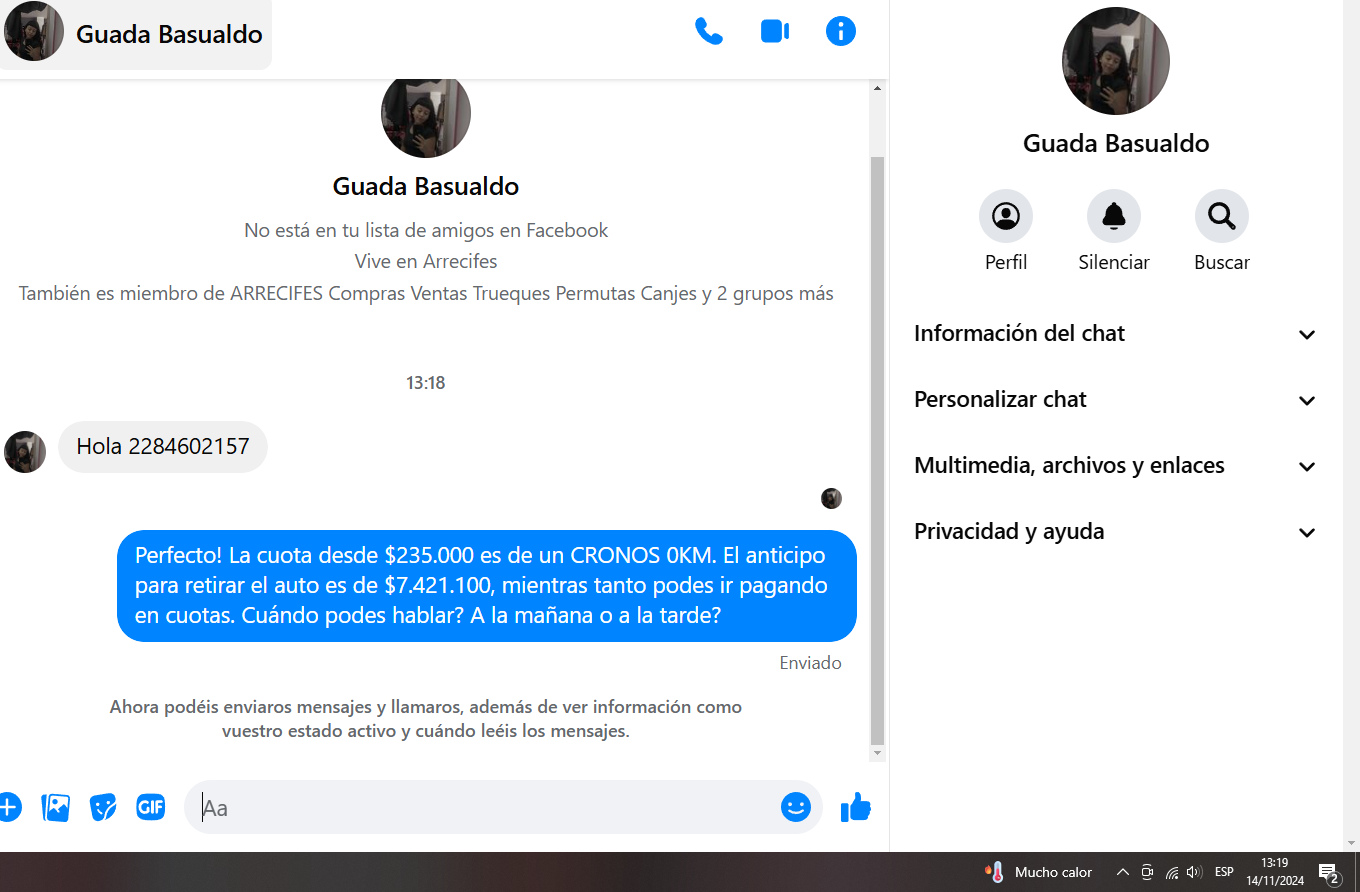Attach a photo from gallery
The image size is (1360, 892).
(56, 807)
